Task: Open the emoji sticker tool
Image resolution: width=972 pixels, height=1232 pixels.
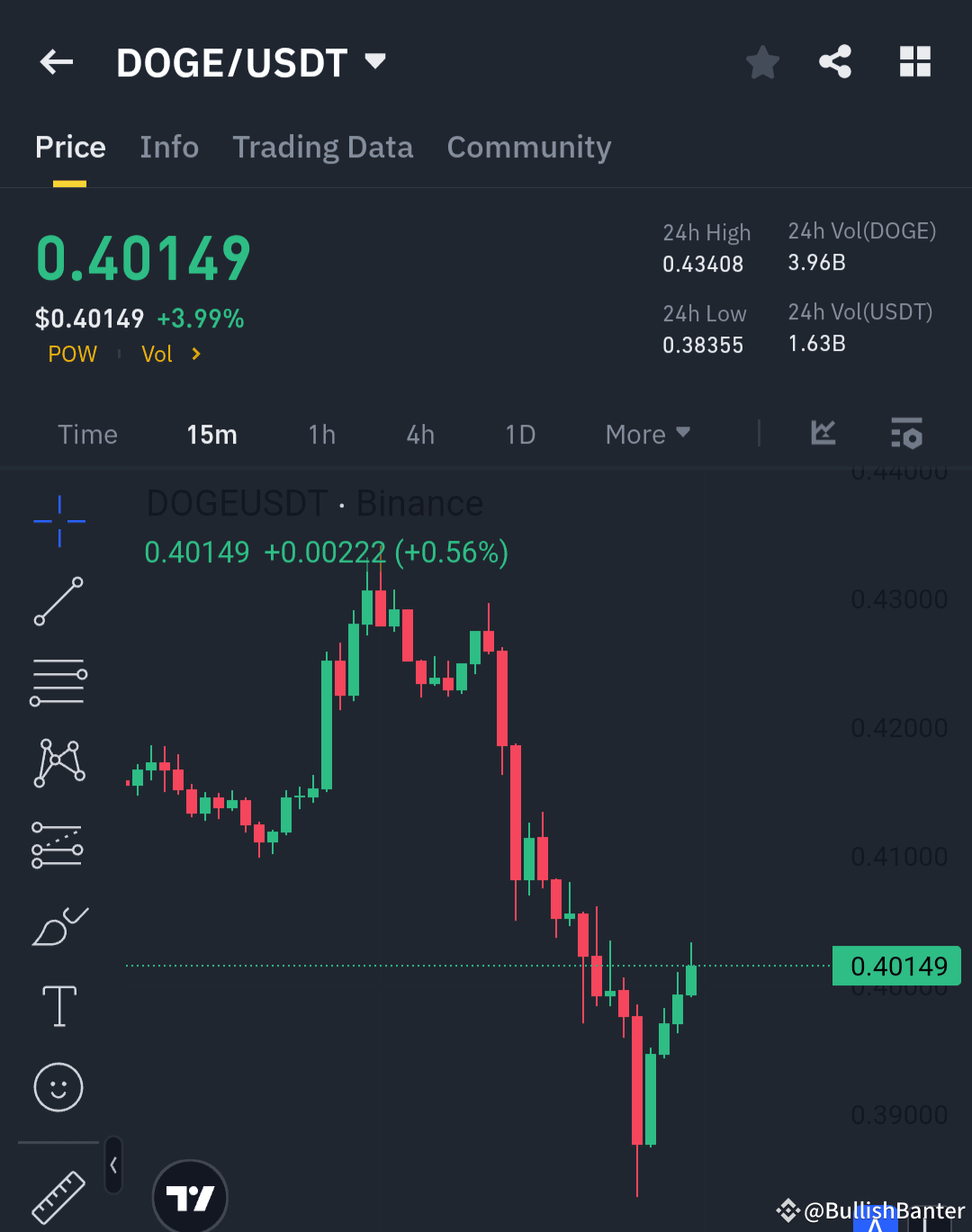Action: pyautogui.click(x=58, y=1087)
